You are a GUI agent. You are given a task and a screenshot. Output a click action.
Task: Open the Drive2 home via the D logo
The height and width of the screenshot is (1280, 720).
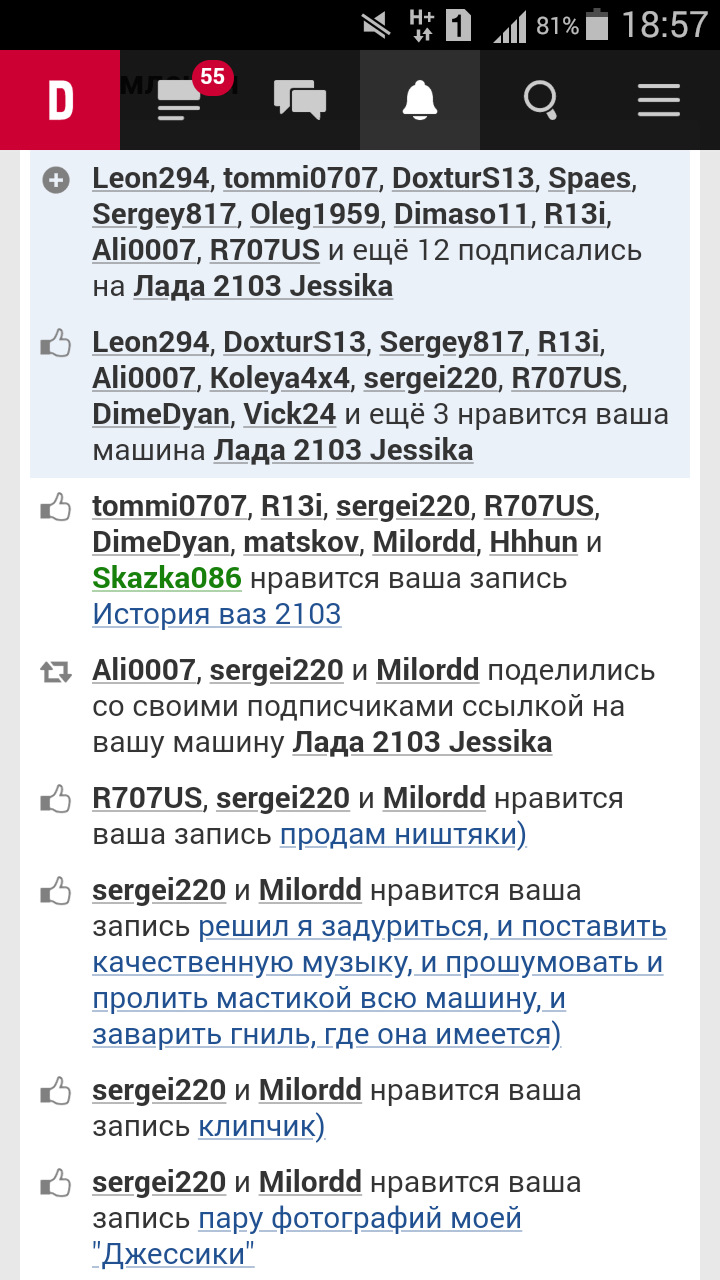[x=60, y=99]
